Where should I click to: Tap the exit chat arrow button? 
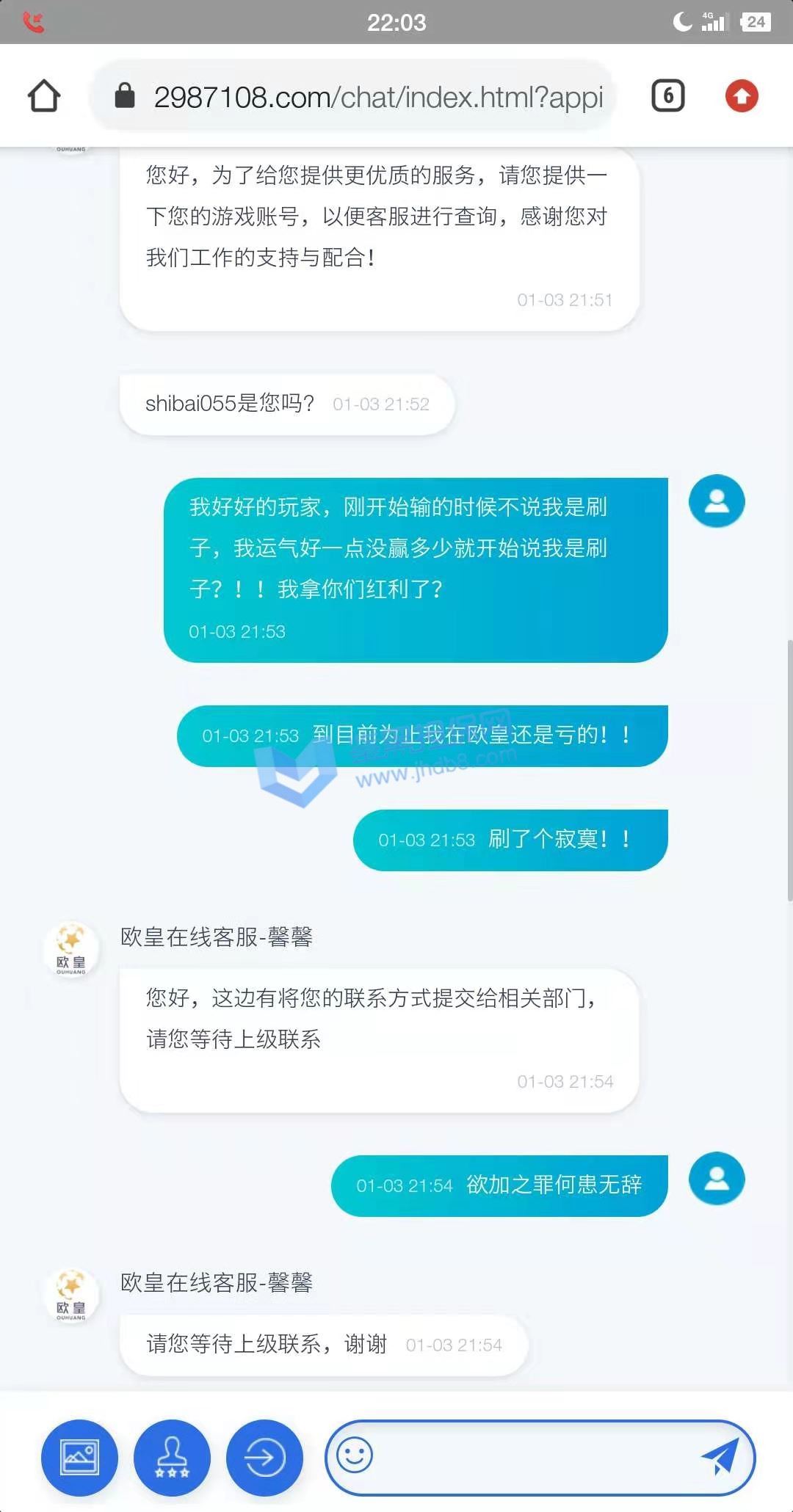pos(264,1458)
